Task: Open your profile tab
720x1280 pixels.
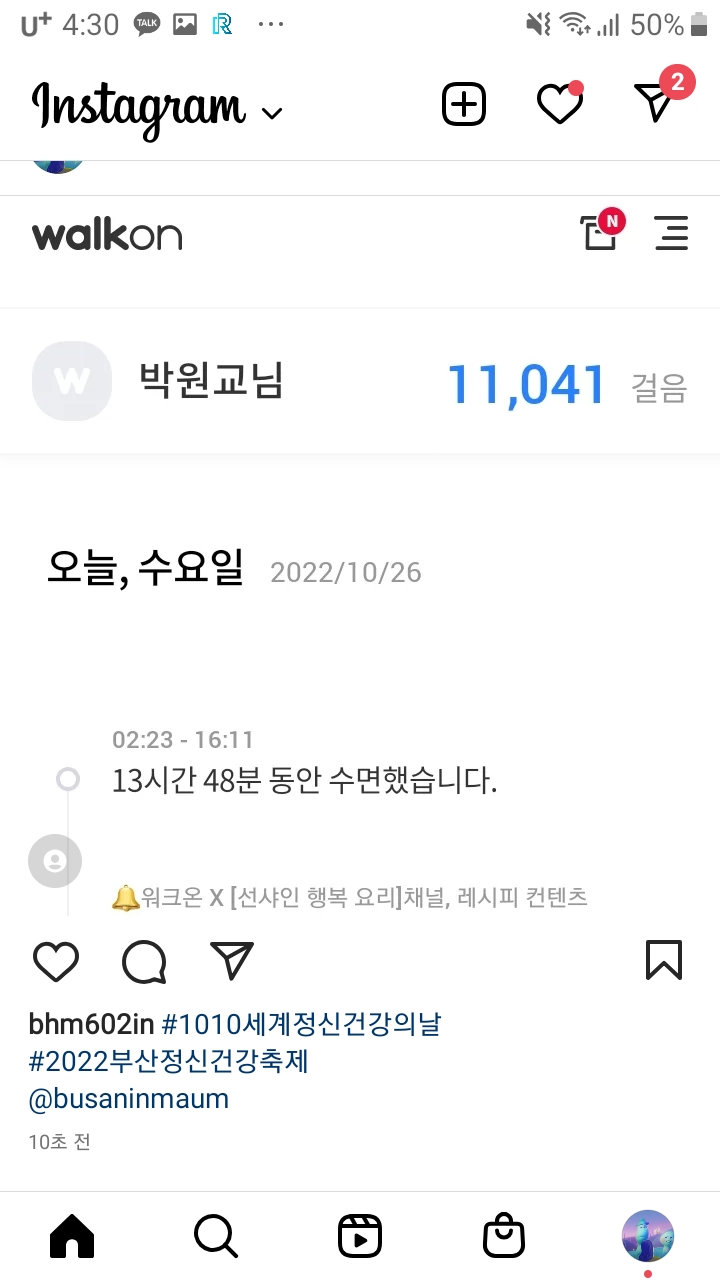Action: pos(647,1236)
